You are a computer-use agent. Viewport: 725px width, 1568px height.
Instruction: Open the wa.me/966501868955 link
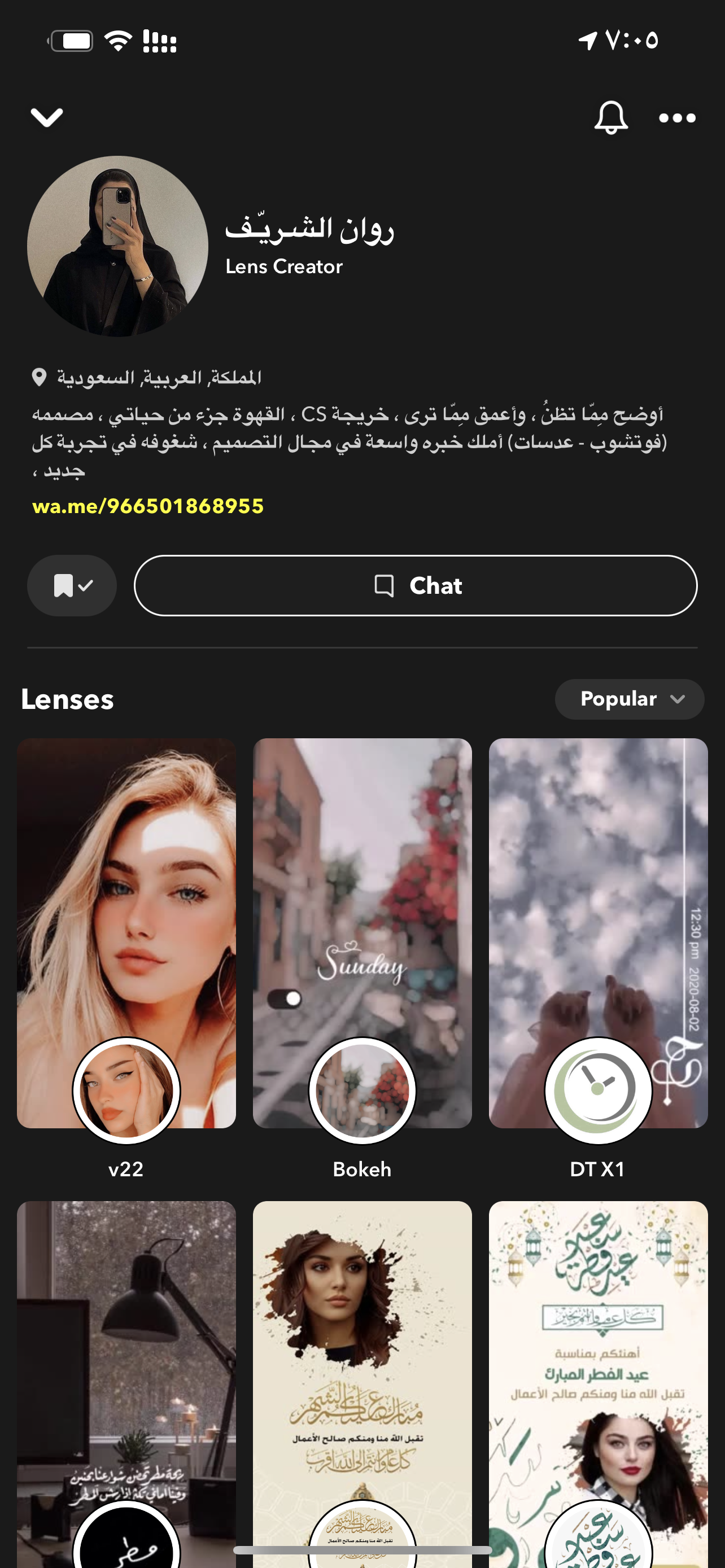click(148, 506)
